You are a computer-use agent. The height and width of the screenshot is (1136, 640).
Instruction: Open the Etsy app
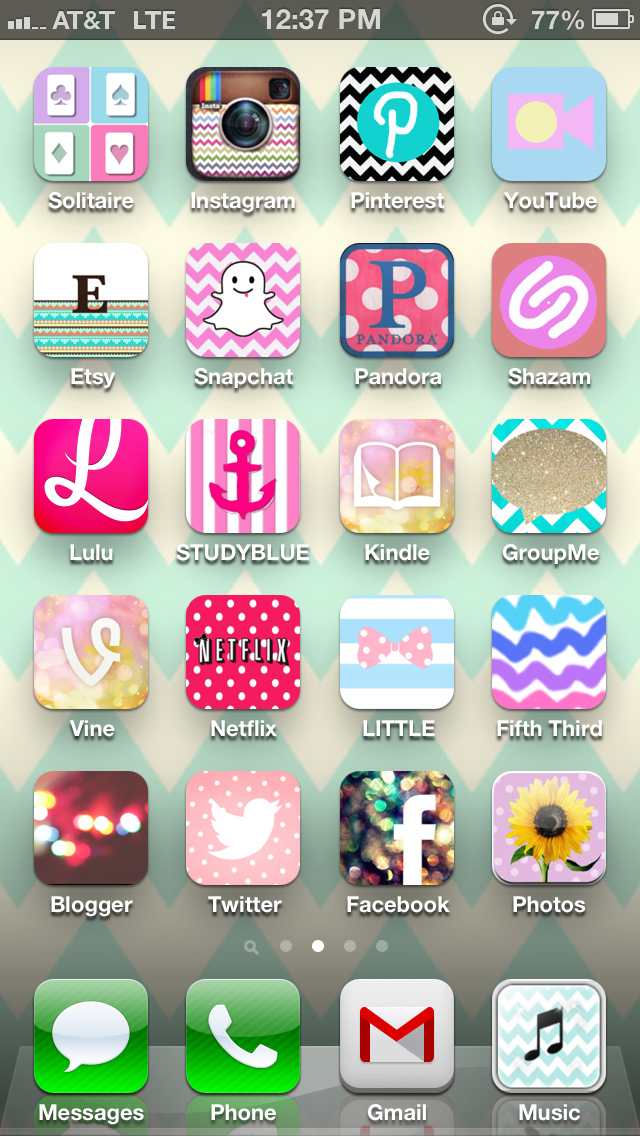[91, 300]
